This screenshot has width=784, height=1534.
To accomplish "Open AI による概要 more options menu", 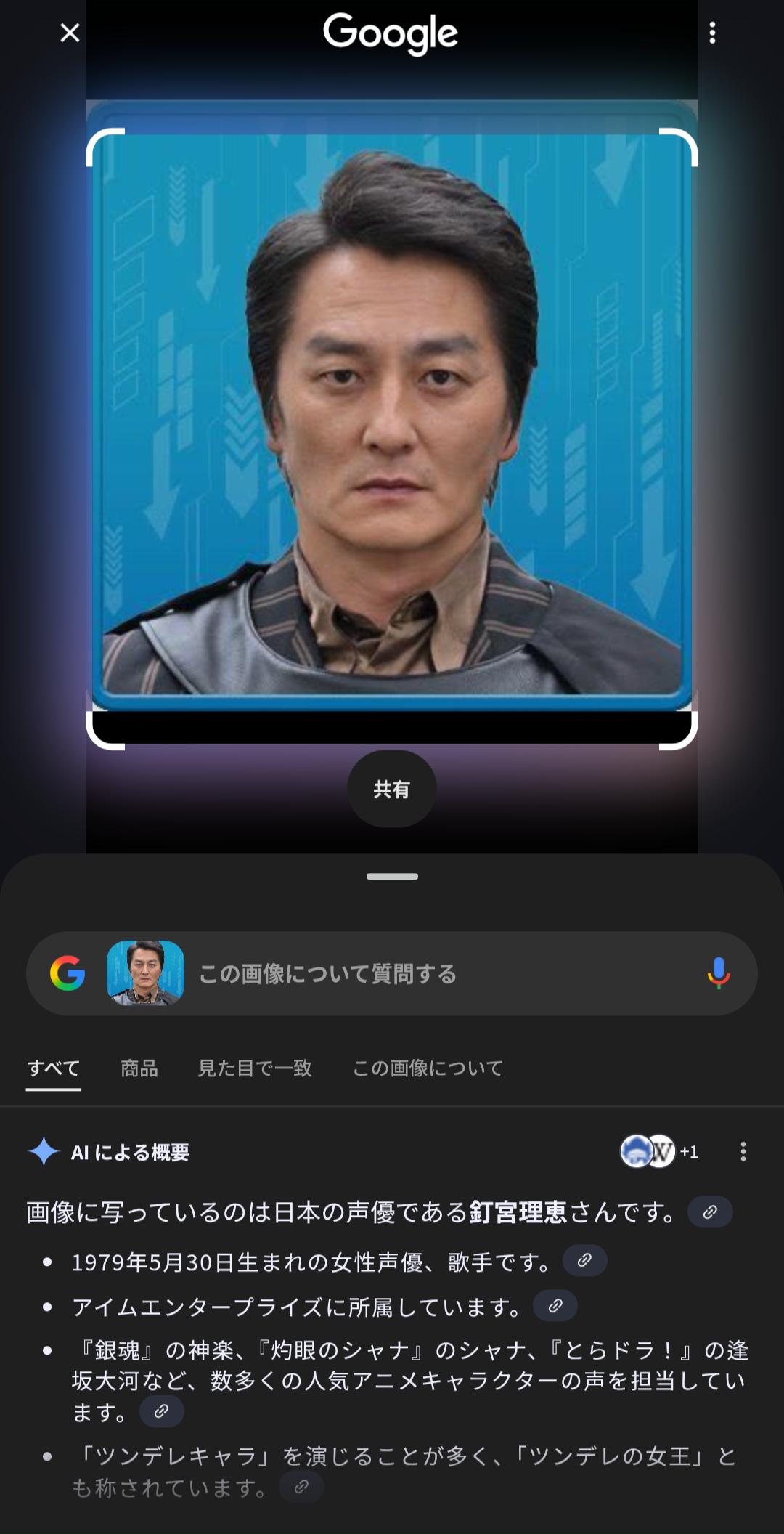I will (743, 1151).
